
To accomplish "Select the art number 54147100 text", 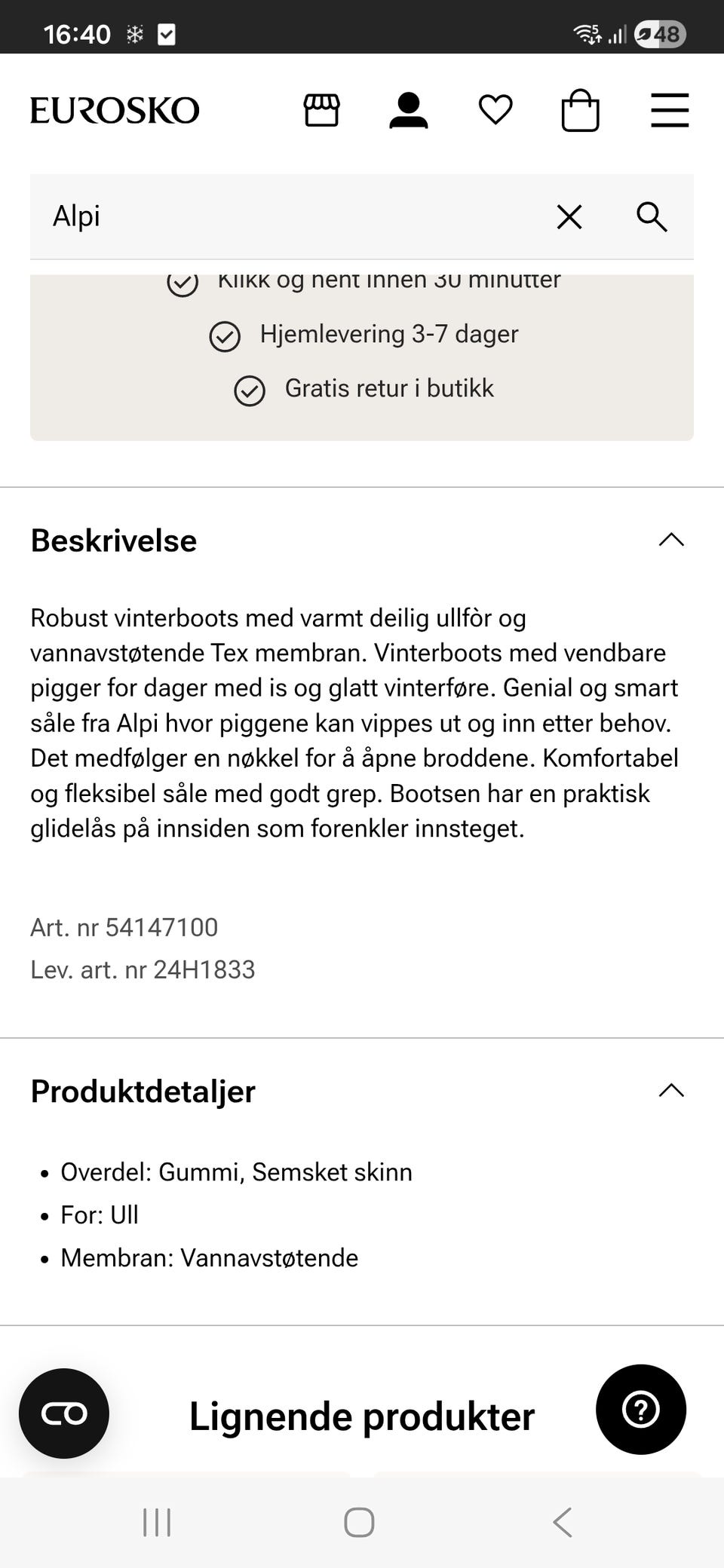I will [x=123, y=927].
